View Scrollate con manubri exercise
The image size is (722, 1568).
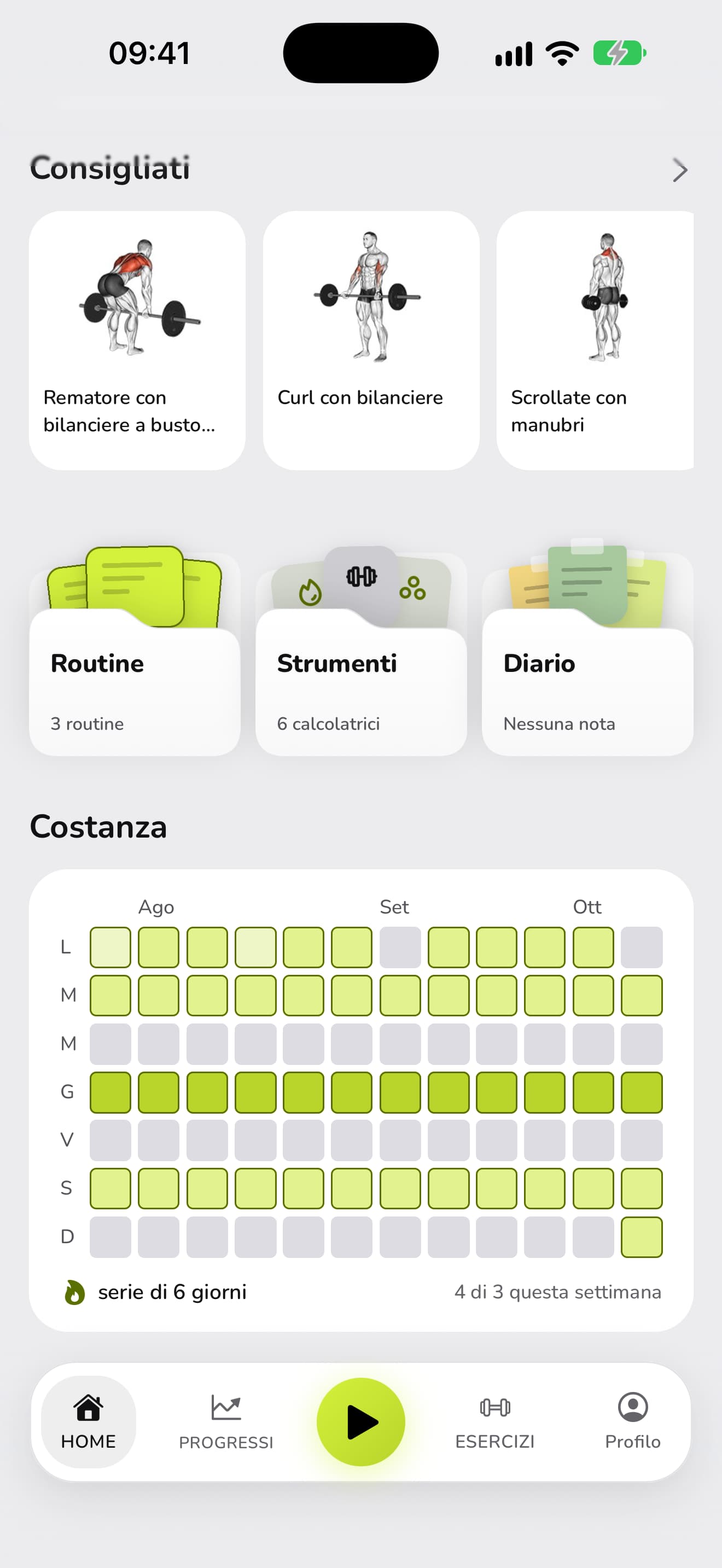(x=595, y=340)
